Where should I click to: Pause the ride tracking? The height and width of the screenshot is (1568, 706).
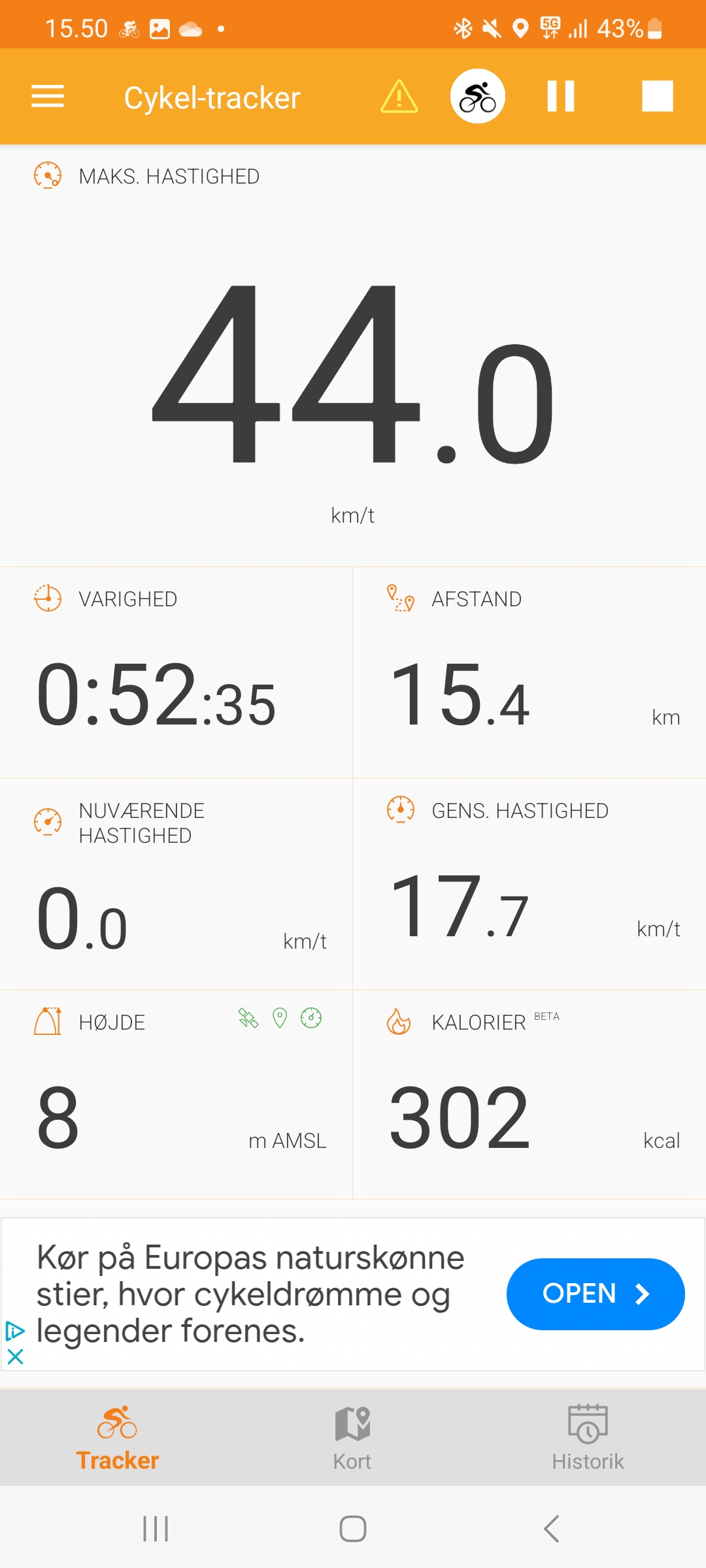(x=561, y=97)
